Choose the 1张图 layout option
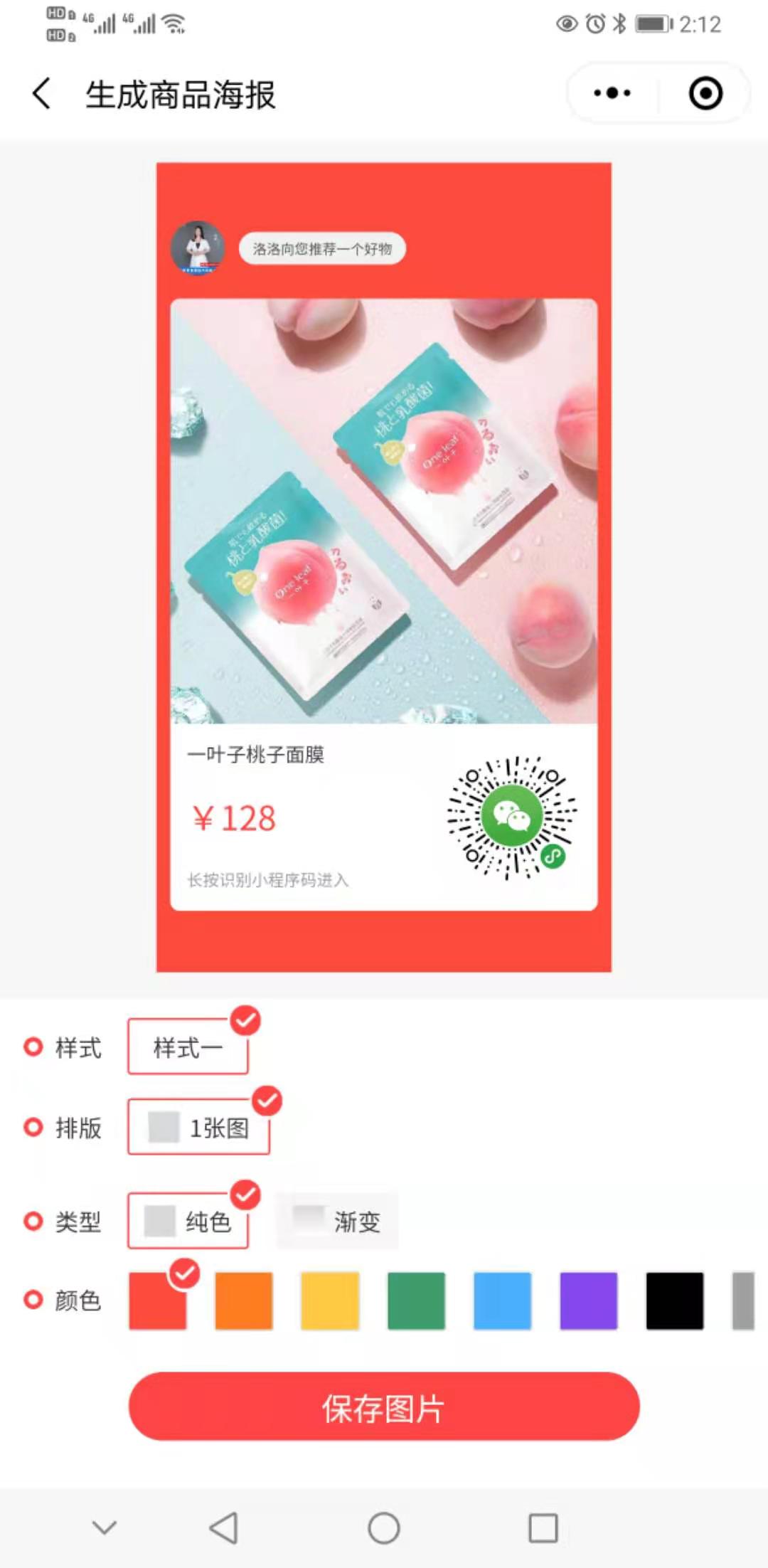 pyautogui.click(x=198, y=1128)
